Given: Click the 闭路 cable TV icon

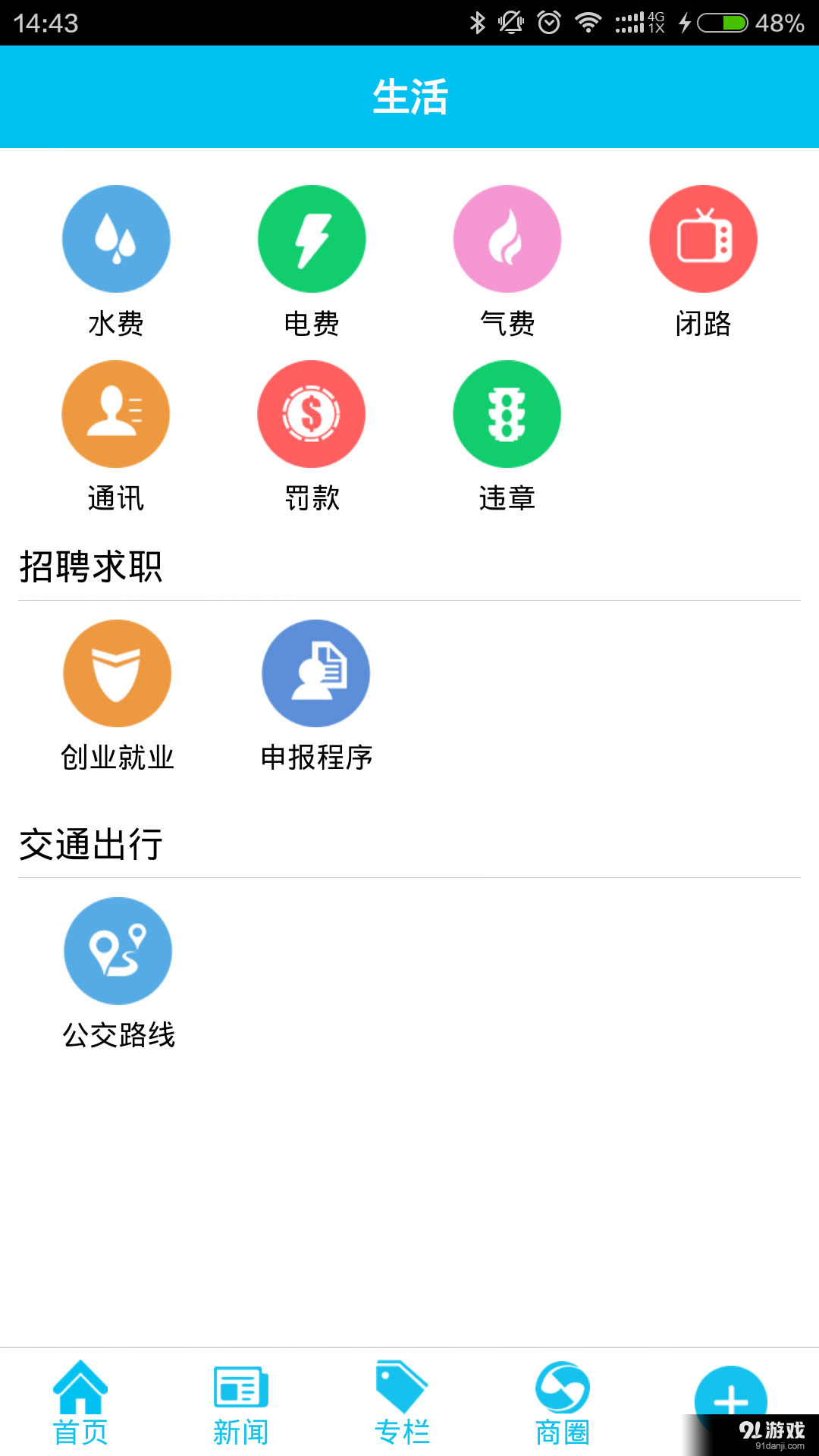Looking at the screenshot, I should point(703,238).
